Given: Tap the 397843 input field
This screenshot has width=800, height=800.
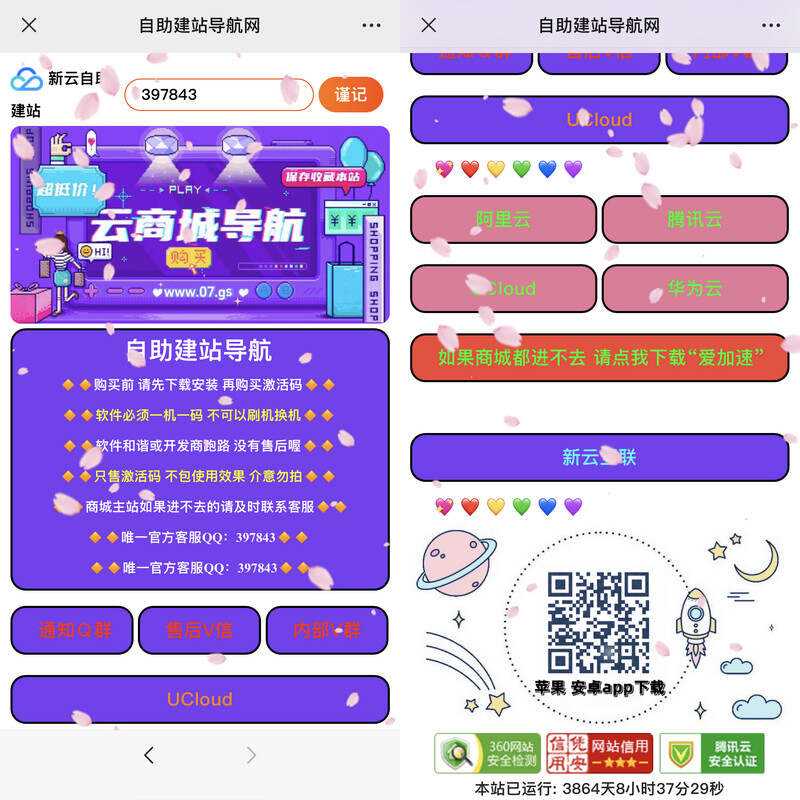Looking at the screenshot, I should click(218, 95).
